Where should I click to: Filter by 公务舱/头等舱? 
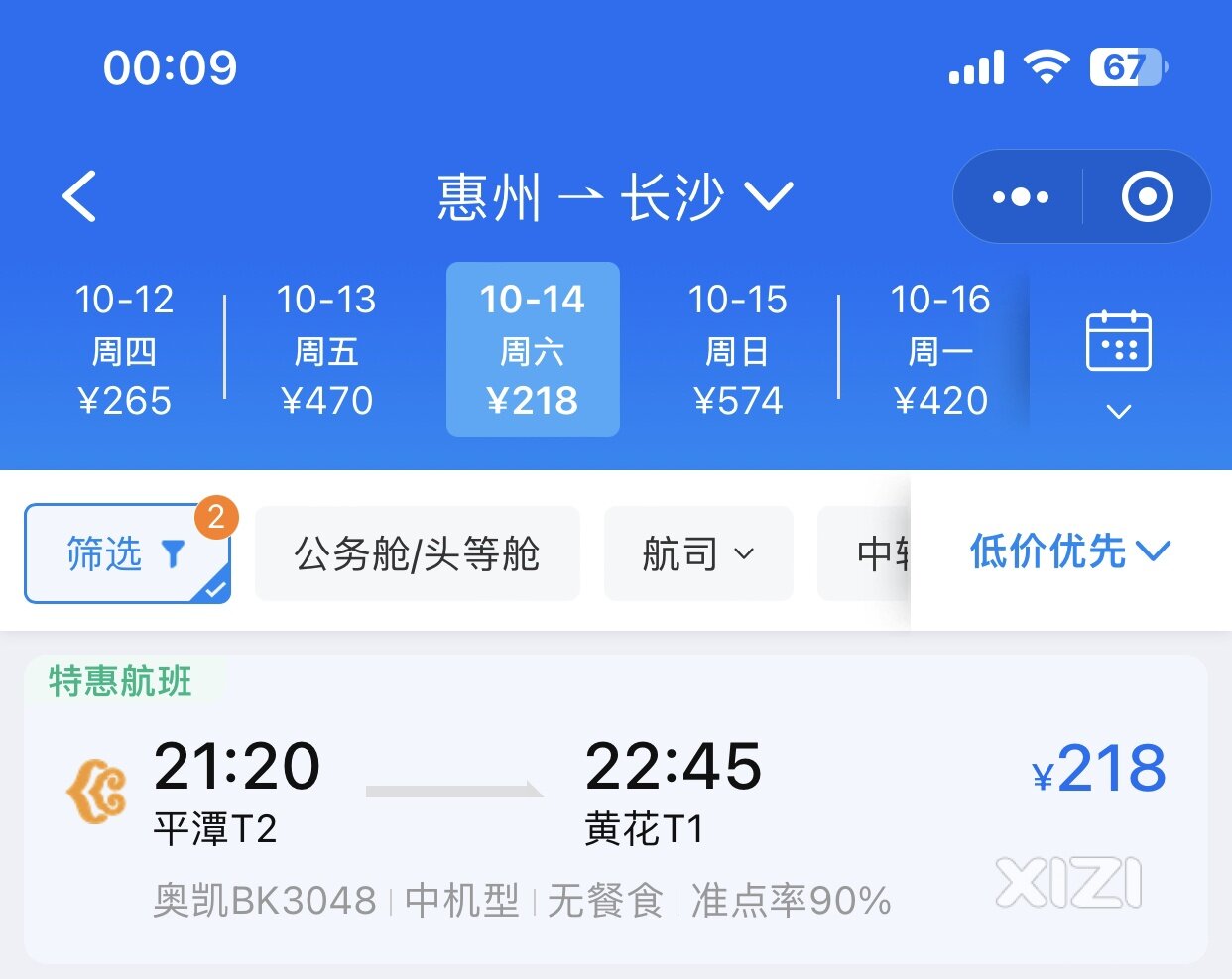click(417, 553)
